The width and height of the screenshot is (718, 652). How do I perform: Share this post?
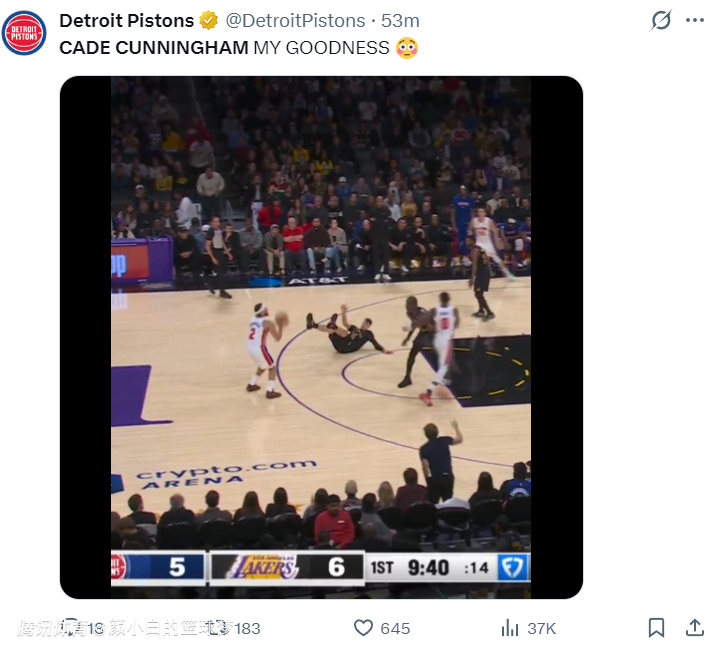click(x=694, y=628)
